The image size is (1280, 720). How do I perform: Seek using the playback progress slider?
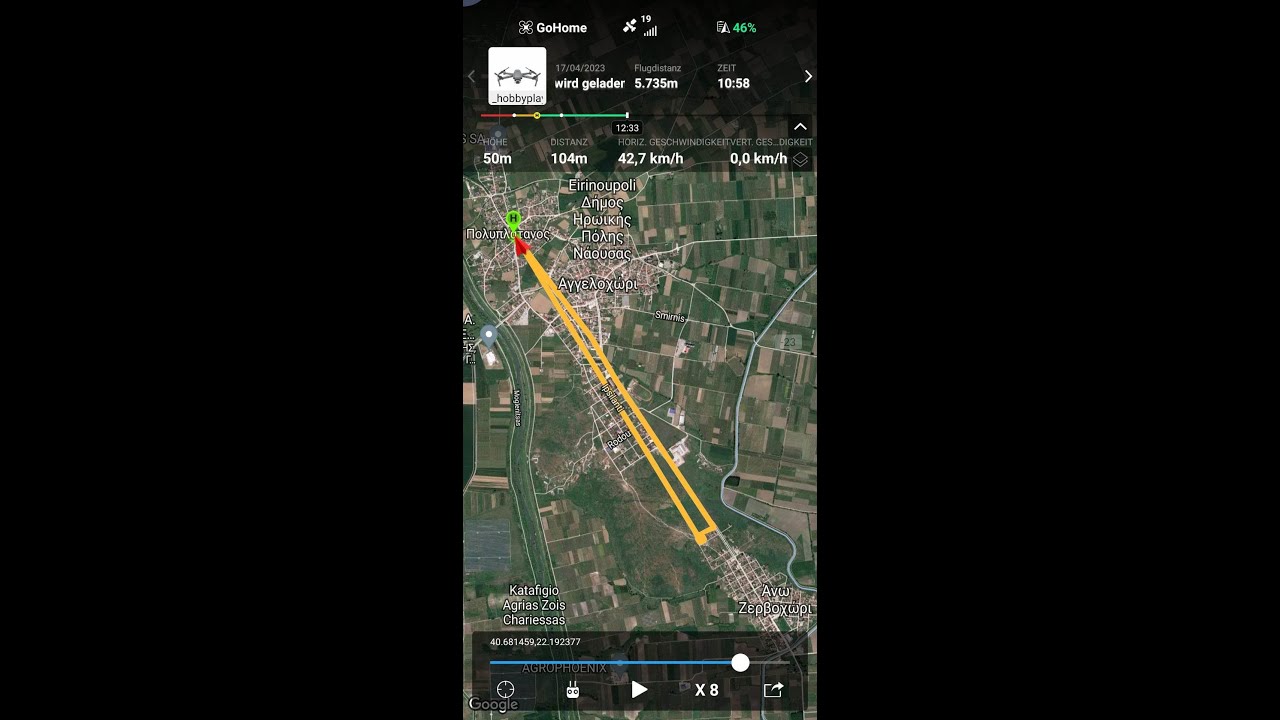click(739, 662)
